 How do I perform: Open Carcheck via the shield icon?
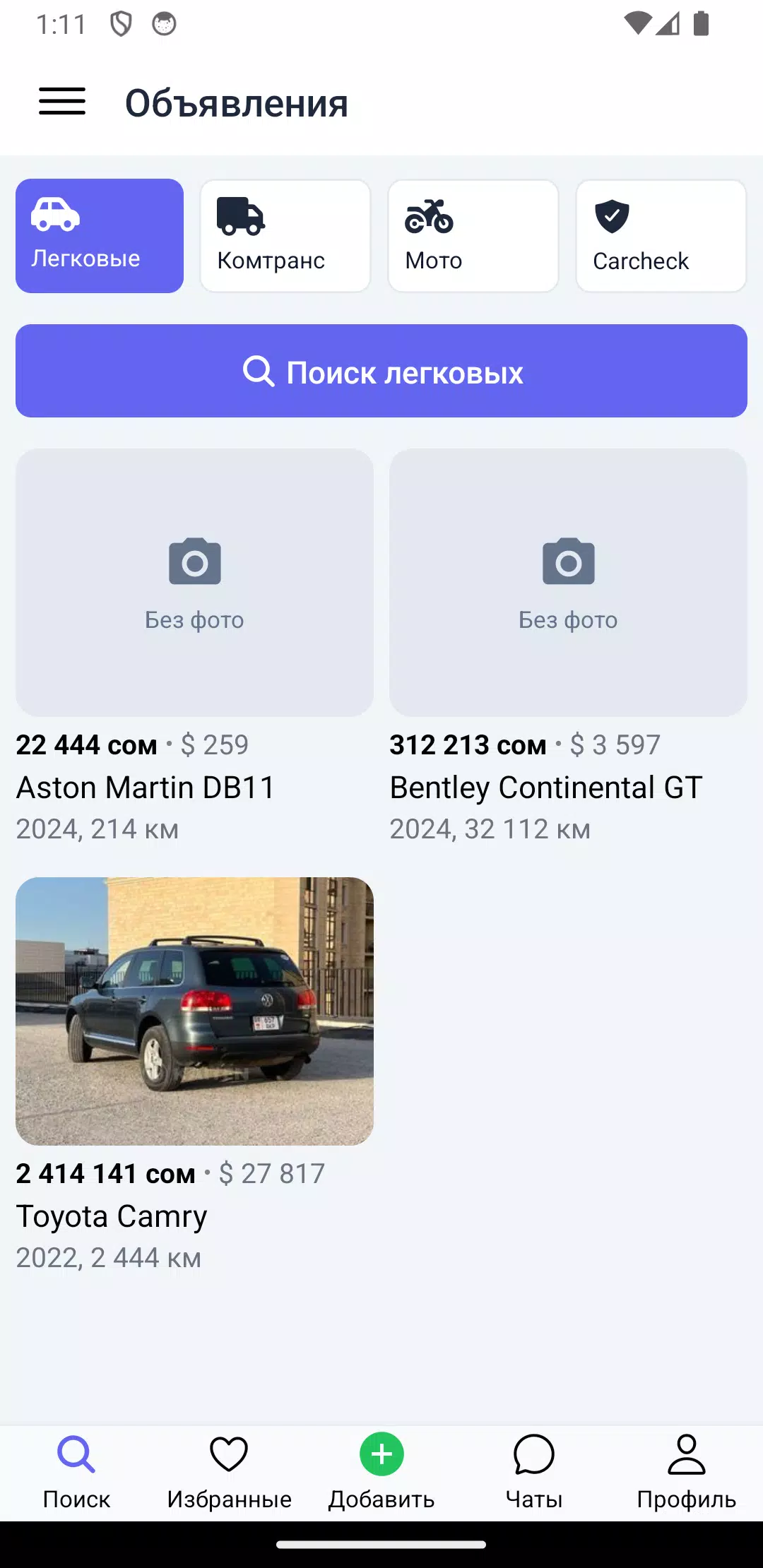(612, 216)
